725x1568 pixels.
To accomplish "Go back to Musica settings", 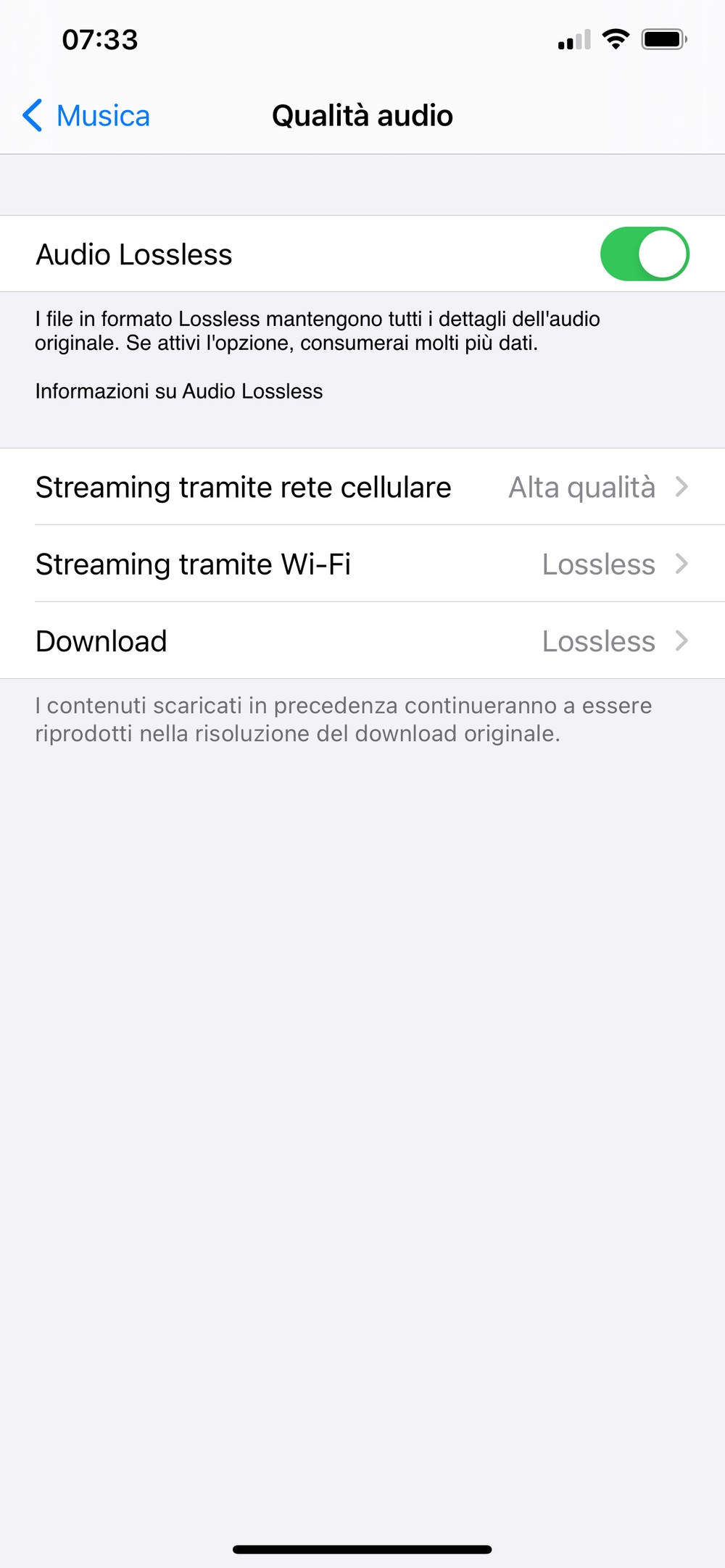I will [x=86, y=116].
